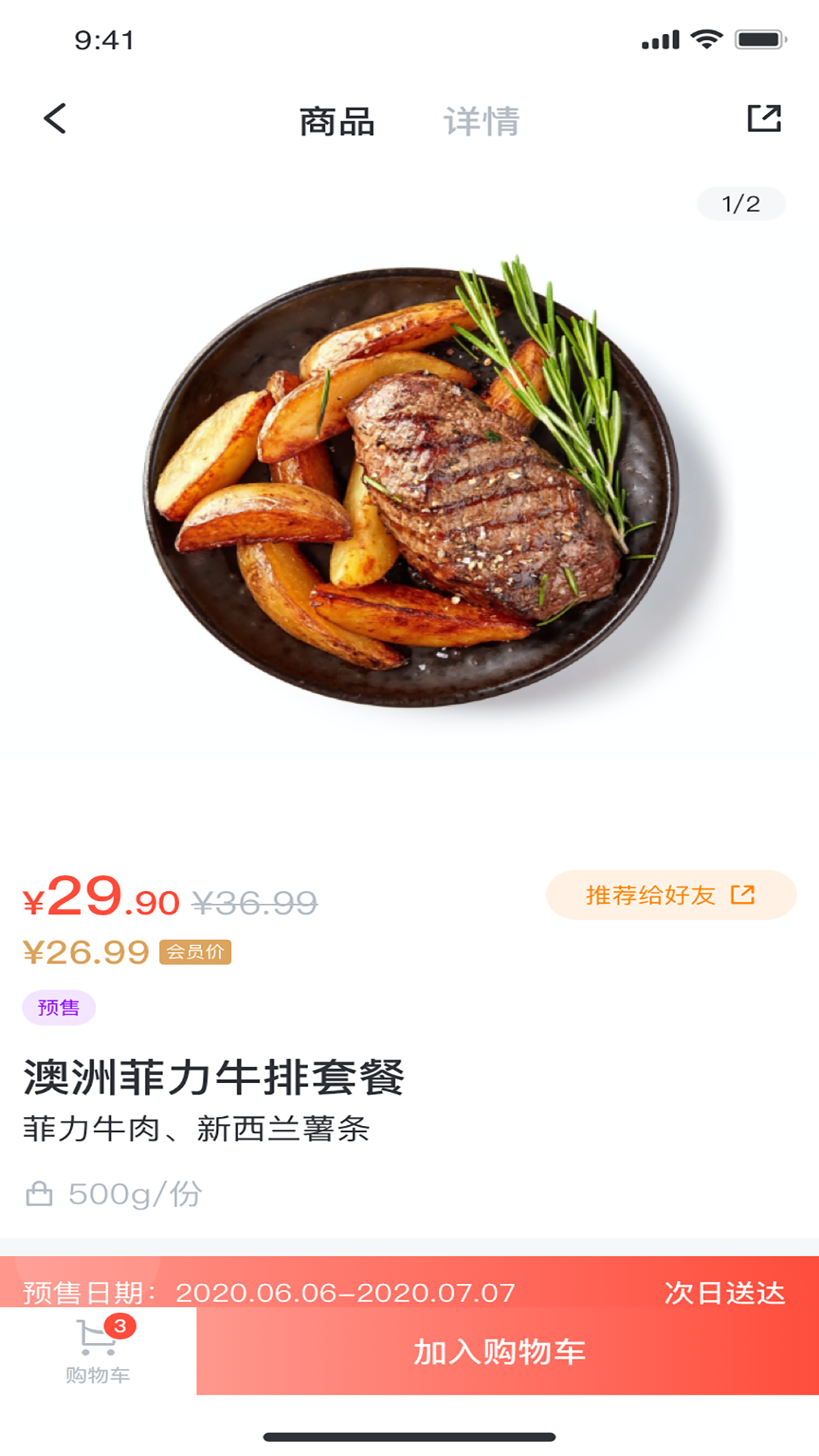Share this product via the top-right icon
Screen dimensions: 819x1456
click(764, 118)
